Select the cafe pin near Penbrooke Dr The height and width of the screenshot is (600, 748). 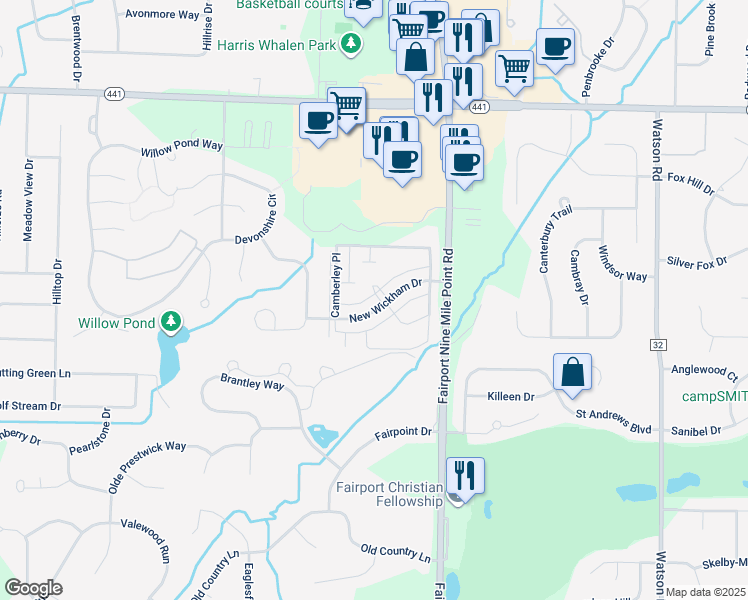(x=554, y=46)
